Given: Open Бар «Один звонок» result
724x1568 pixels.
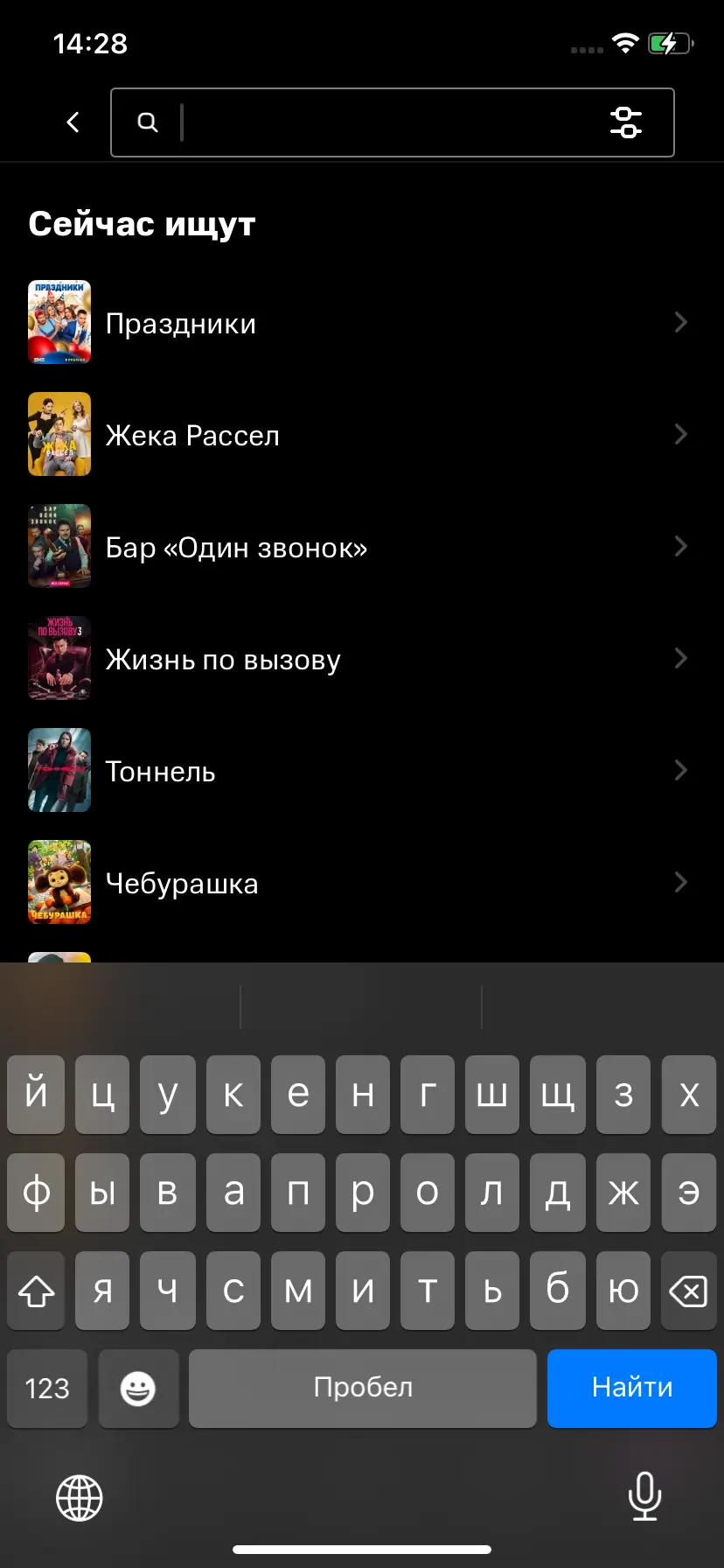Looking at the screenshot, I should [359, 547].
